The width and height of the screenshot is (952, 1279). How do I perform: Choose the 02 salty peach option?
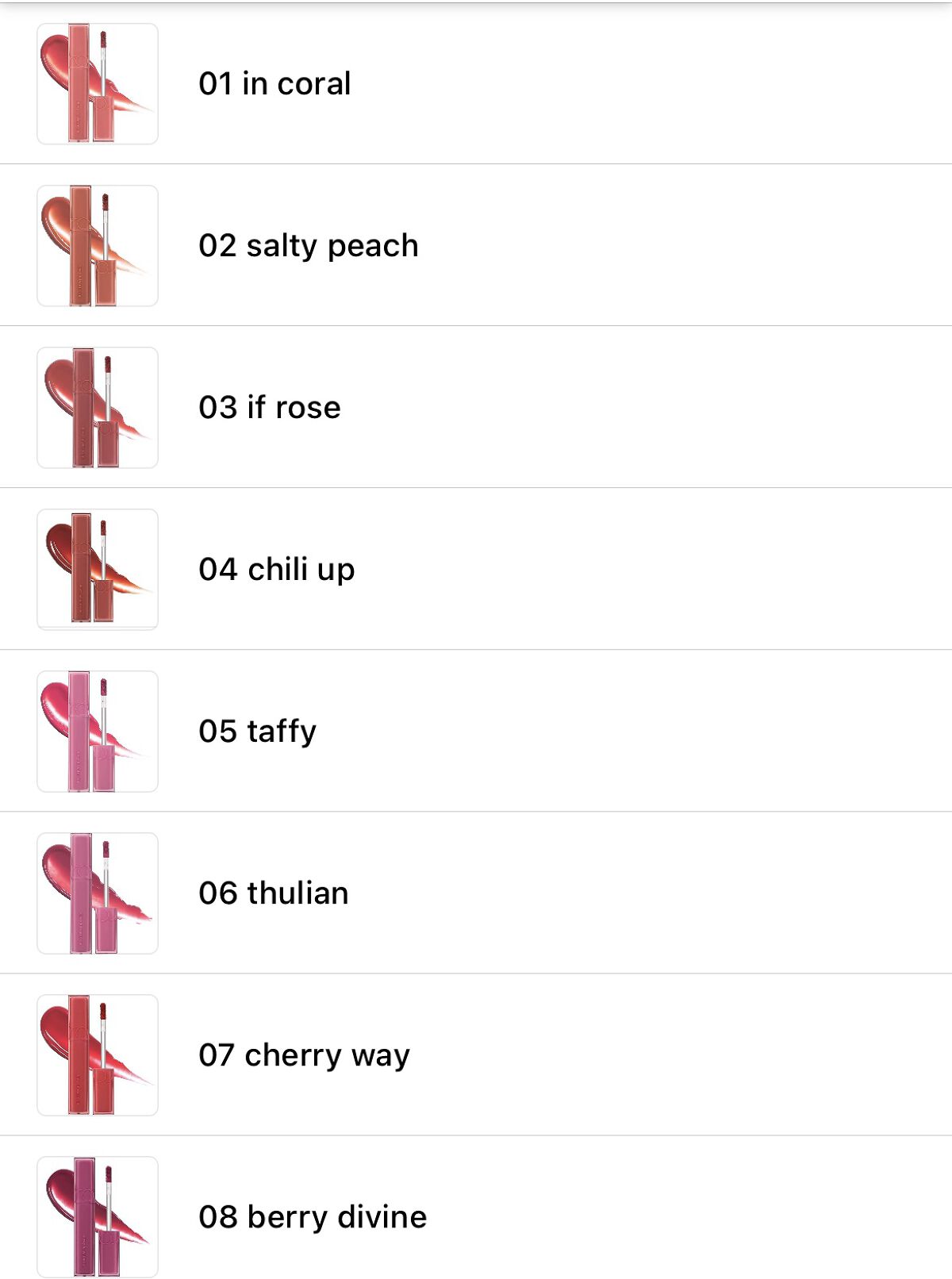point(308,245)
